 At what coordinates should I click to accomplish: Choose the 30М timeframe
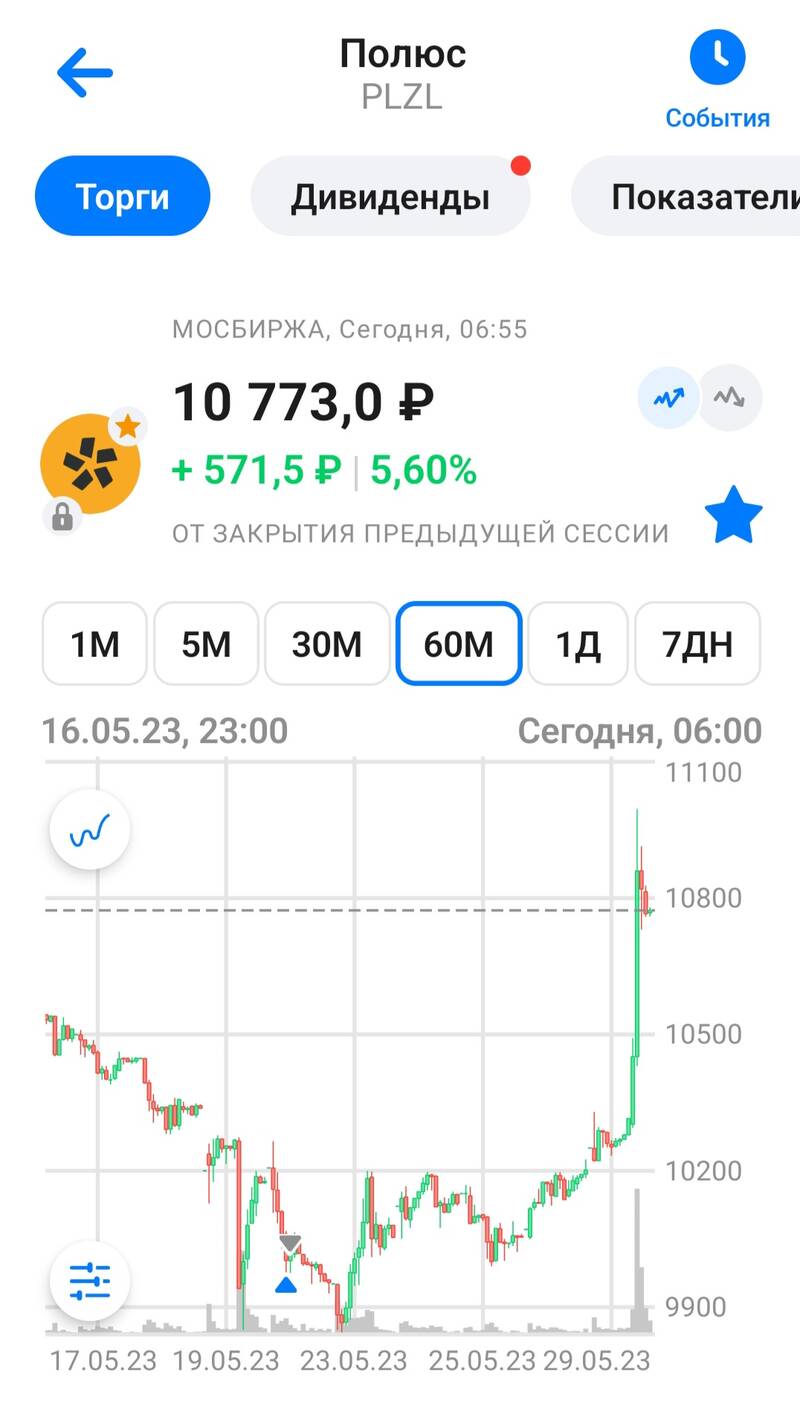pos(327,644)
